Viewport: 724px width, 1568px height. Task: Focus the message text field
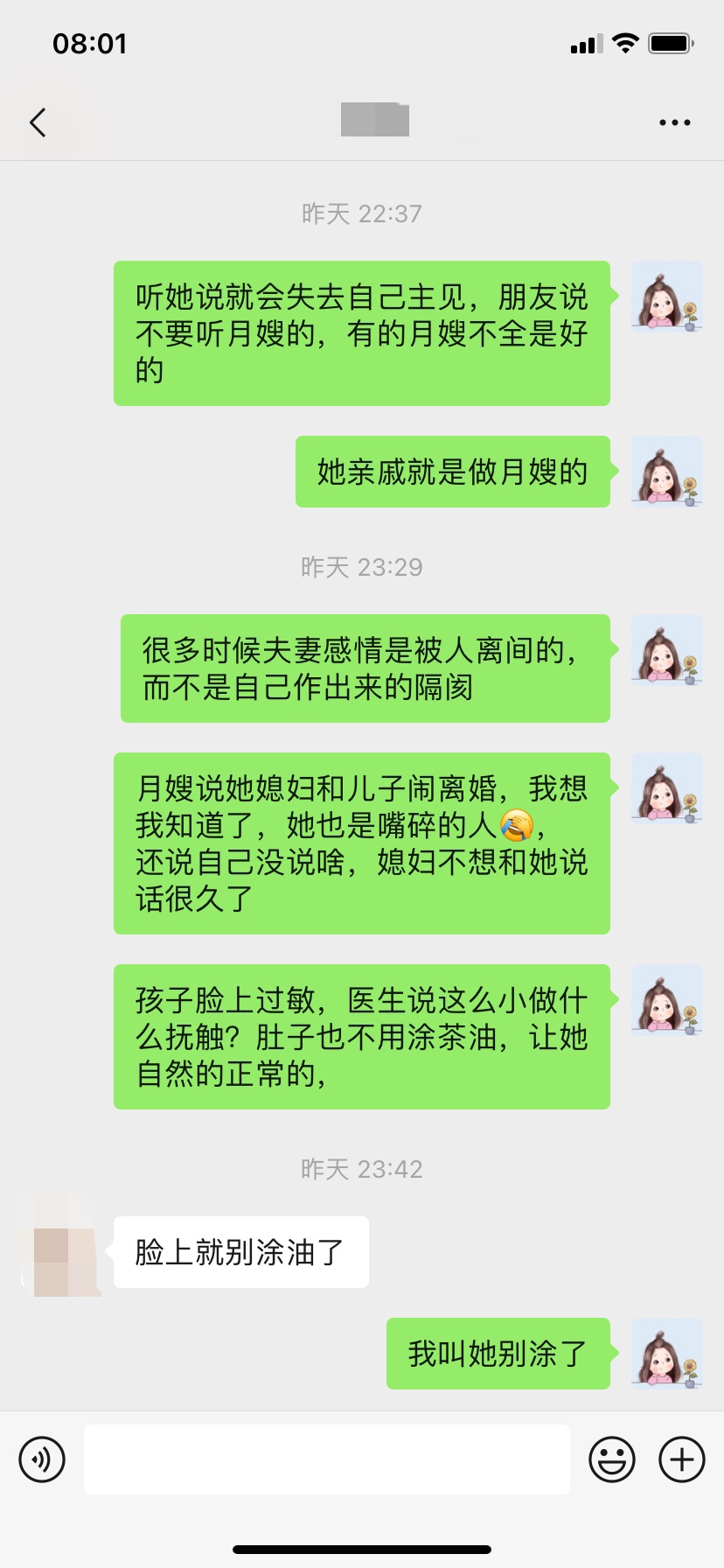coord(326,1459)
